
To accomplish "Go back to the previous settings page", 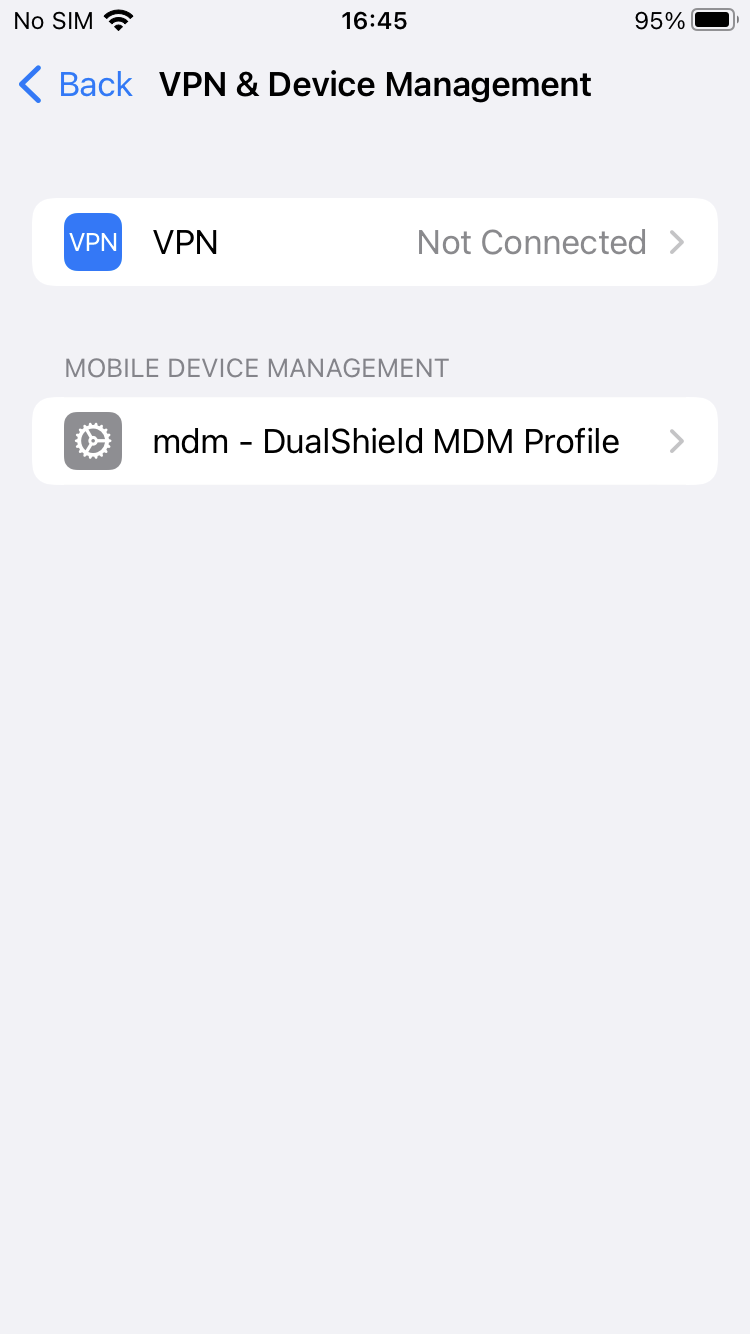I will click(76, 85).
